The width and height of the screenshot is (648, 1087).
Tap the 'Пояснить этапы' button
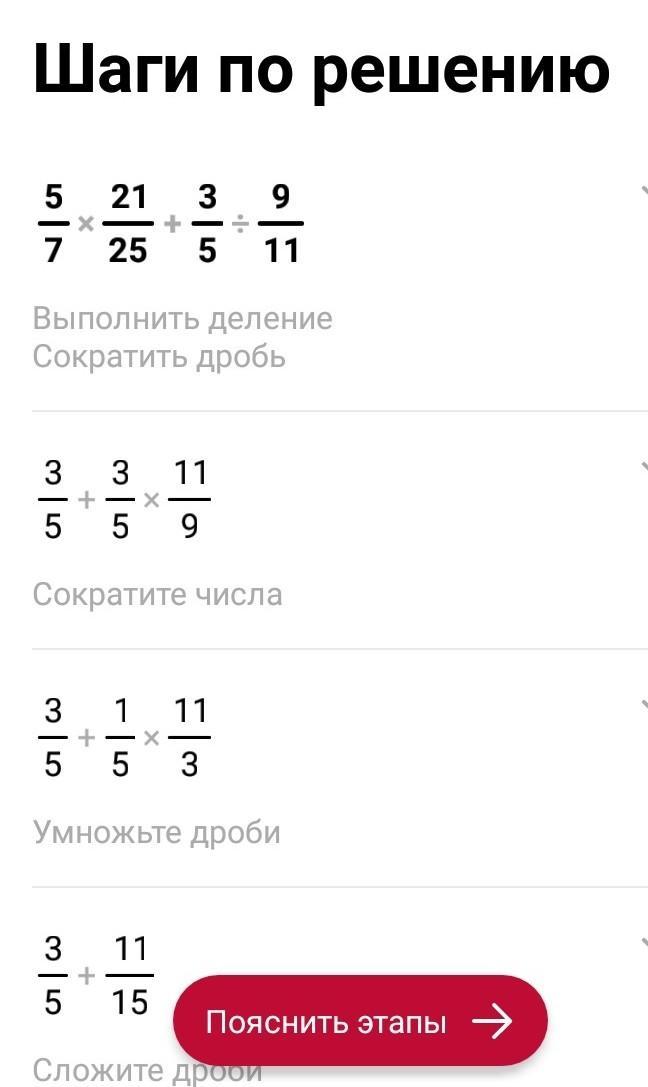click(360, 1021)
